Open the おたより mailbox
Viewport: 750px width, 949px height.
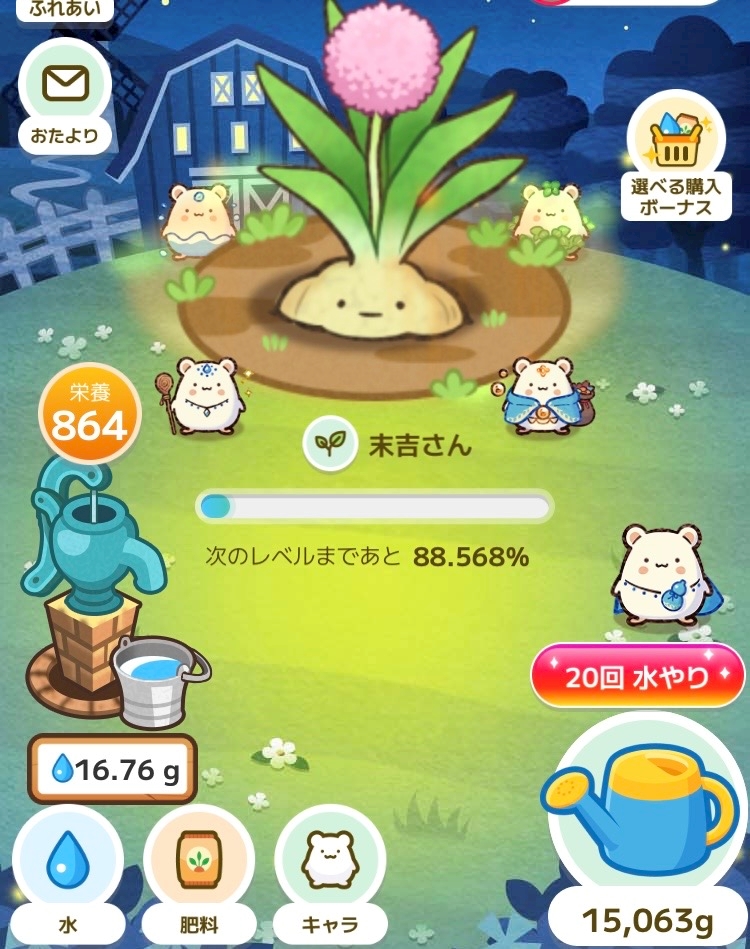coord(65,90)
